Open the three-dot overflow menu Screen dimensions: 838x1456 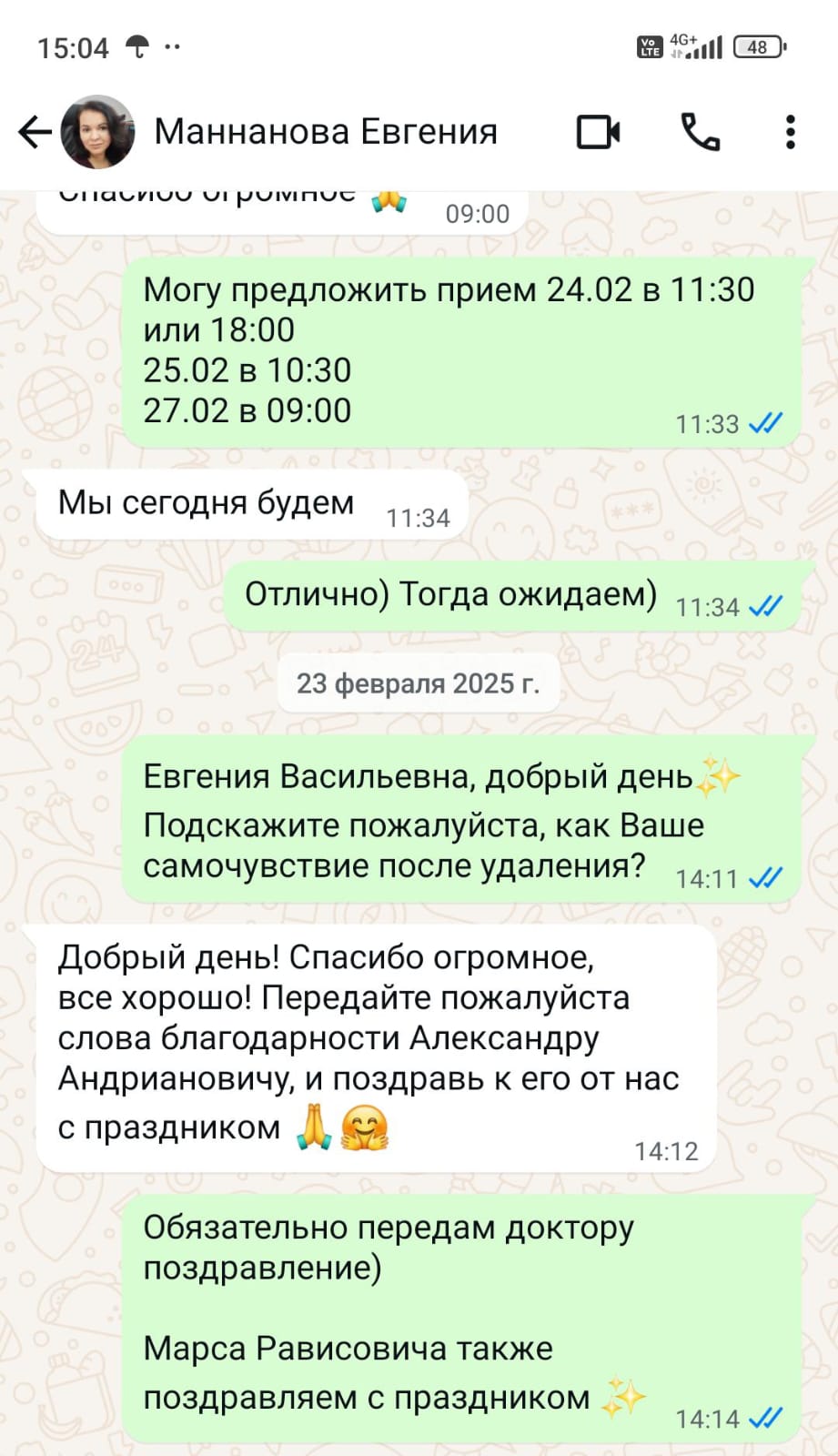pyautogui.click(x=790, y=132)
